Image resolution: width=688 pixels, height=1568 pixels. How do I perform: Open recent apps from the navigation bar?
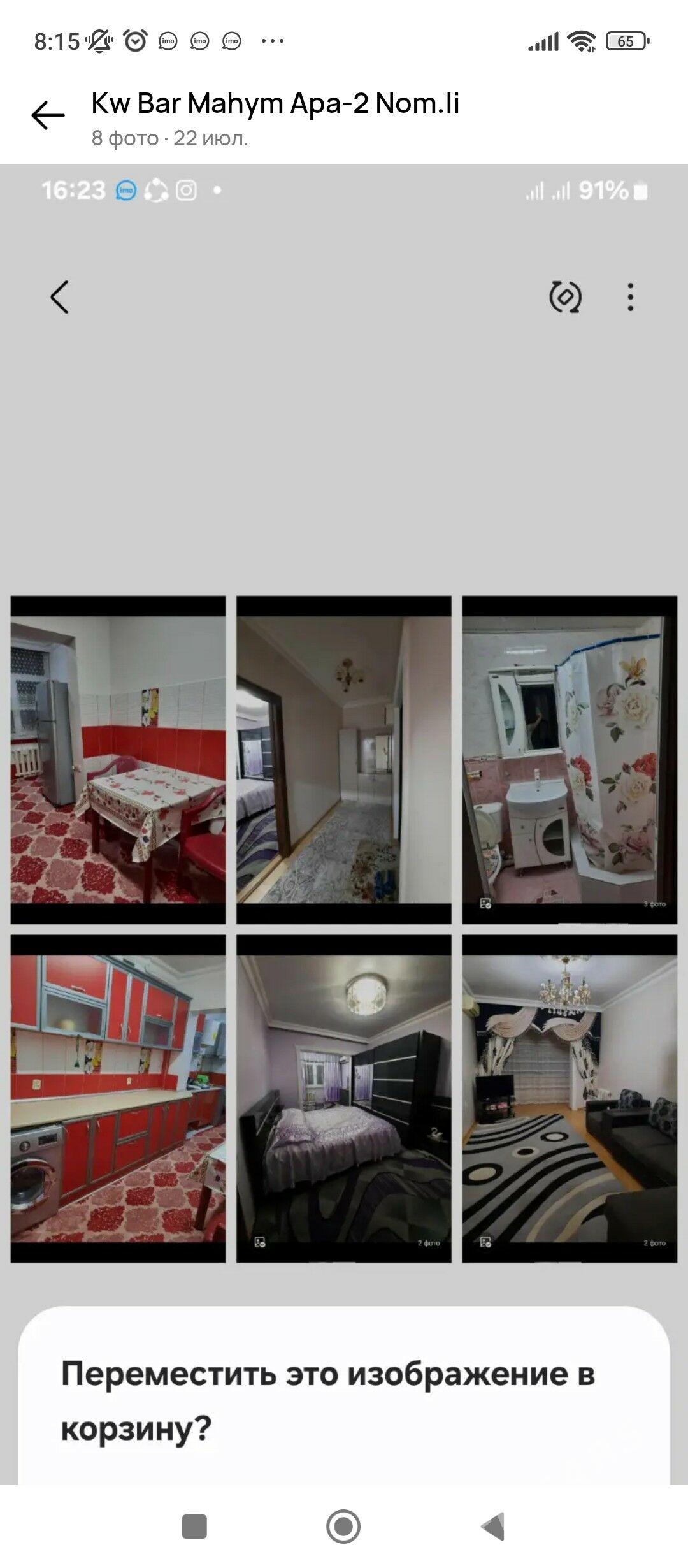pyautogui.click(x=194, y=1527)
